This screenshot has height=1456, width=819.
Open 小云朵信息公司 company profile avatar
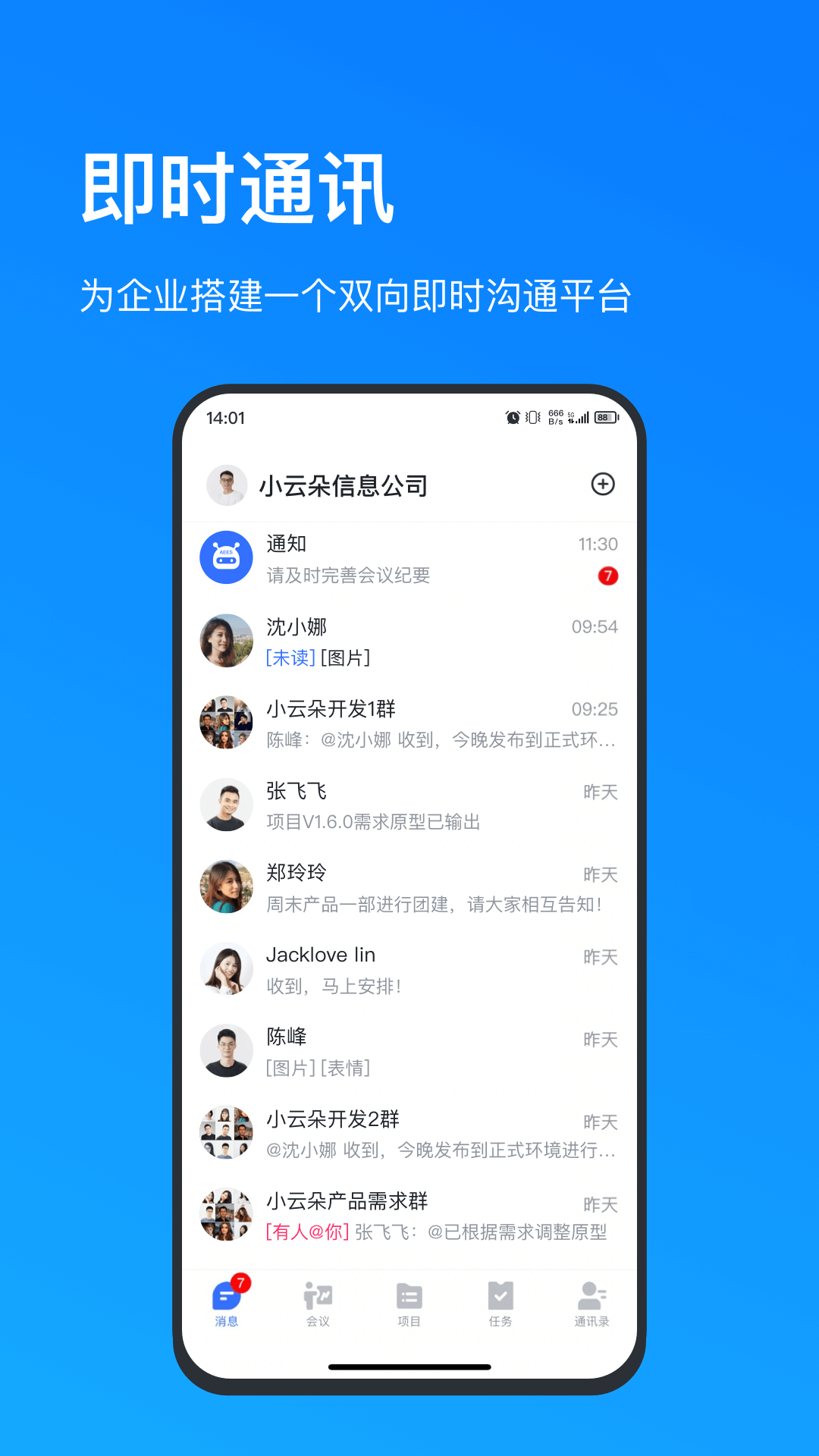coord(226,485)
